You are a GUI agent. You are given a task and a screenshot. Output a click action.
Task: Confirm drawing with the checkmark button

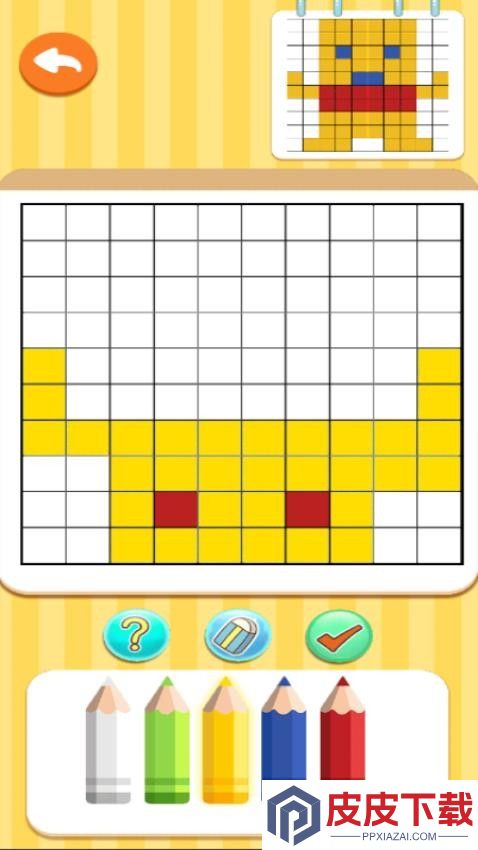tap(339, 636)
